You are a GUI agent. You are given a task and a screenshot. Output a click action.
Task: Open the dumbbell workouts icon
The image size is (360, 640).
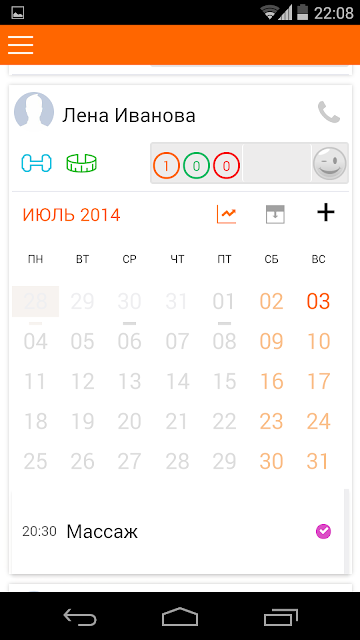click(x=36, y=163)
